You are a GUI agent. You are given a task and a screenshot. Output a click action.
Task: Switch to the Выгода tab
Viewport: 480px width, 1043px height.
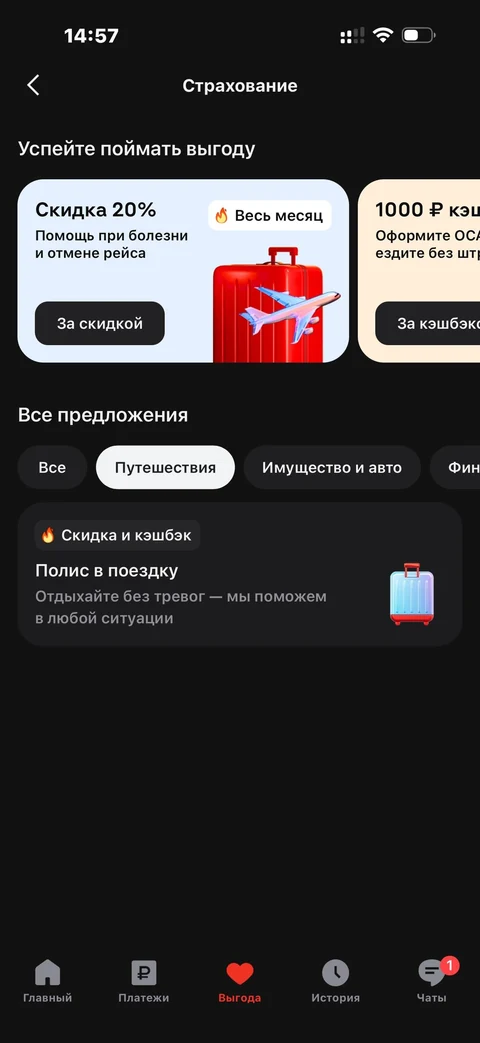click(239, 982)
